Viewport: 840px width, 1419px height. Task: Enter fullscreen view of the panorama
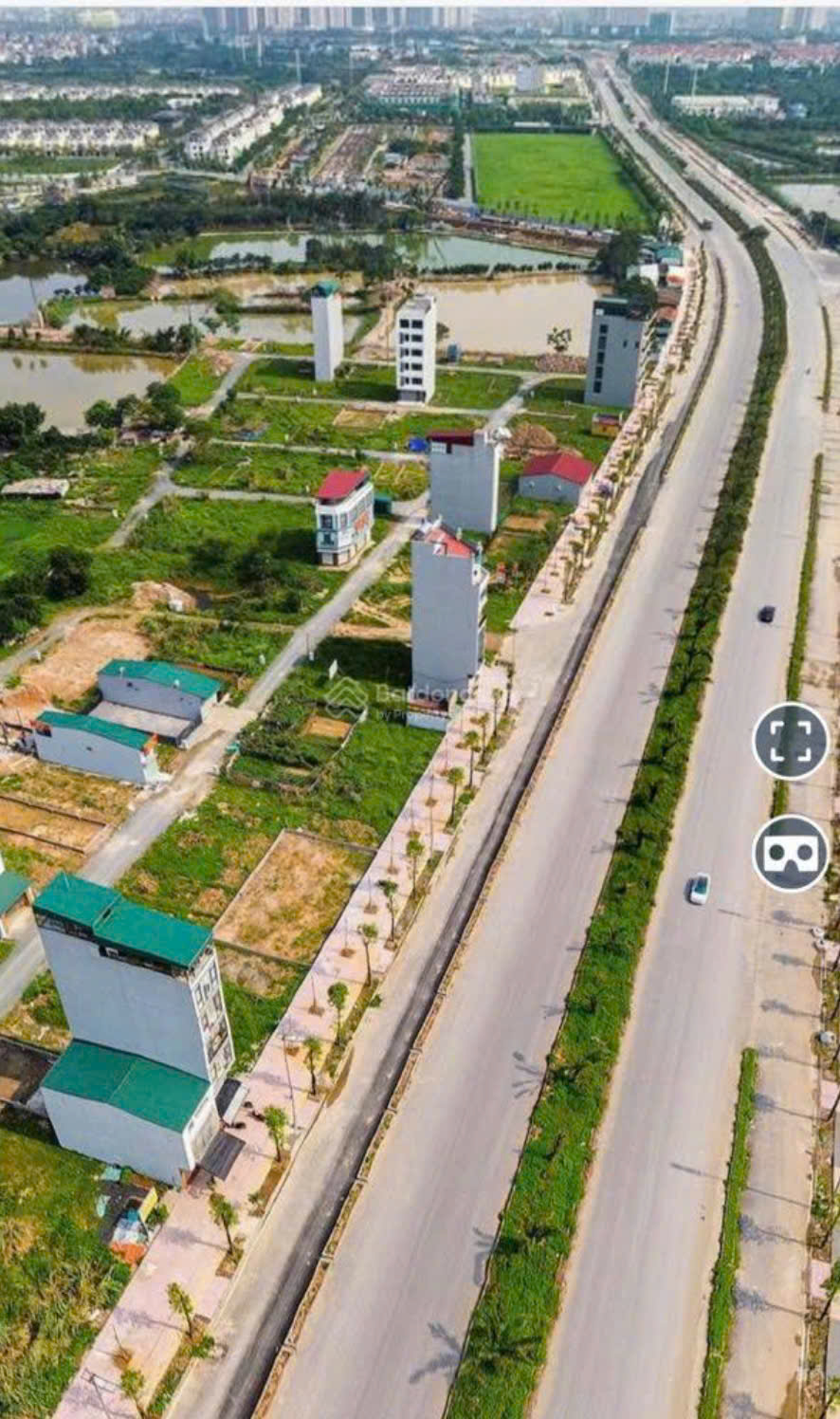[x=790, y=741]
